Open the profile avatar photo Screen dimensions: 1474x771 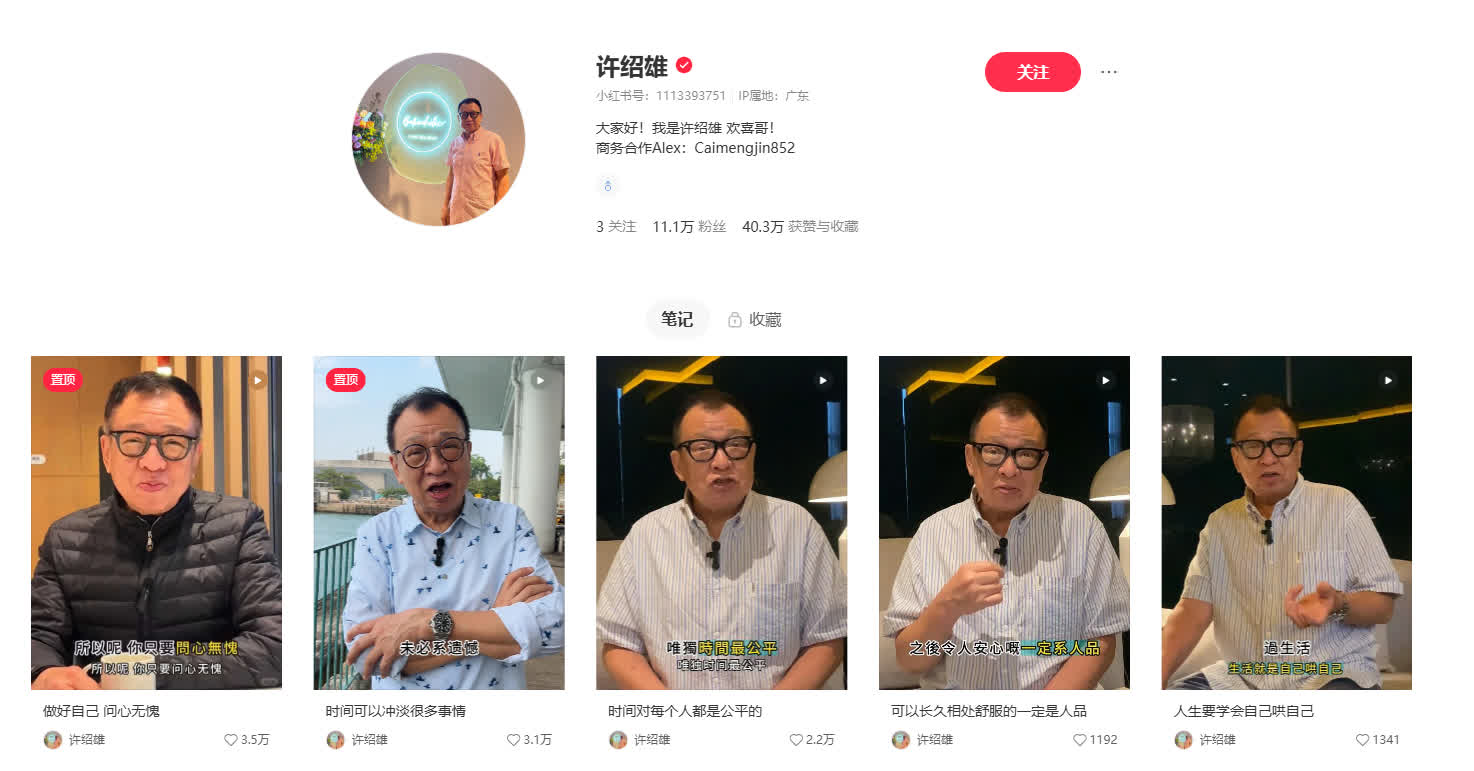tap(438, 139)
